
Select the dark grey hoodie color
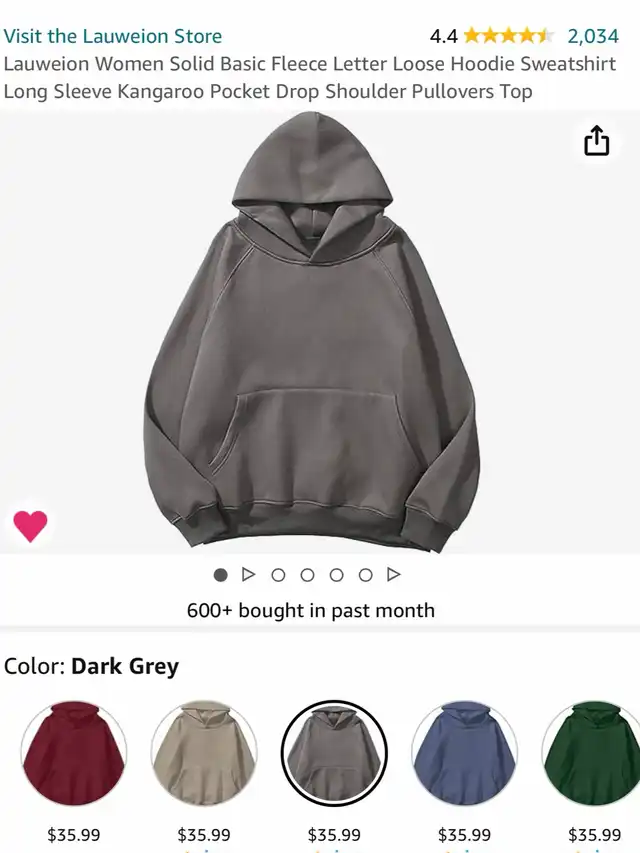point(334,753)
